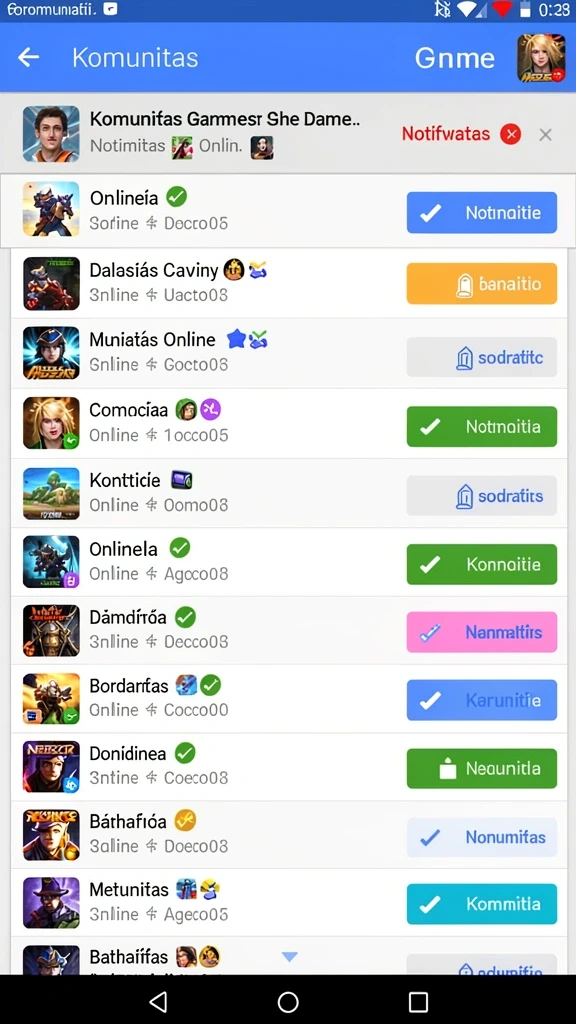Tap the sodratits button beside Kontticie
Image resolution: width=576 pixels, height=1024 pixels.
pos(481,496)
